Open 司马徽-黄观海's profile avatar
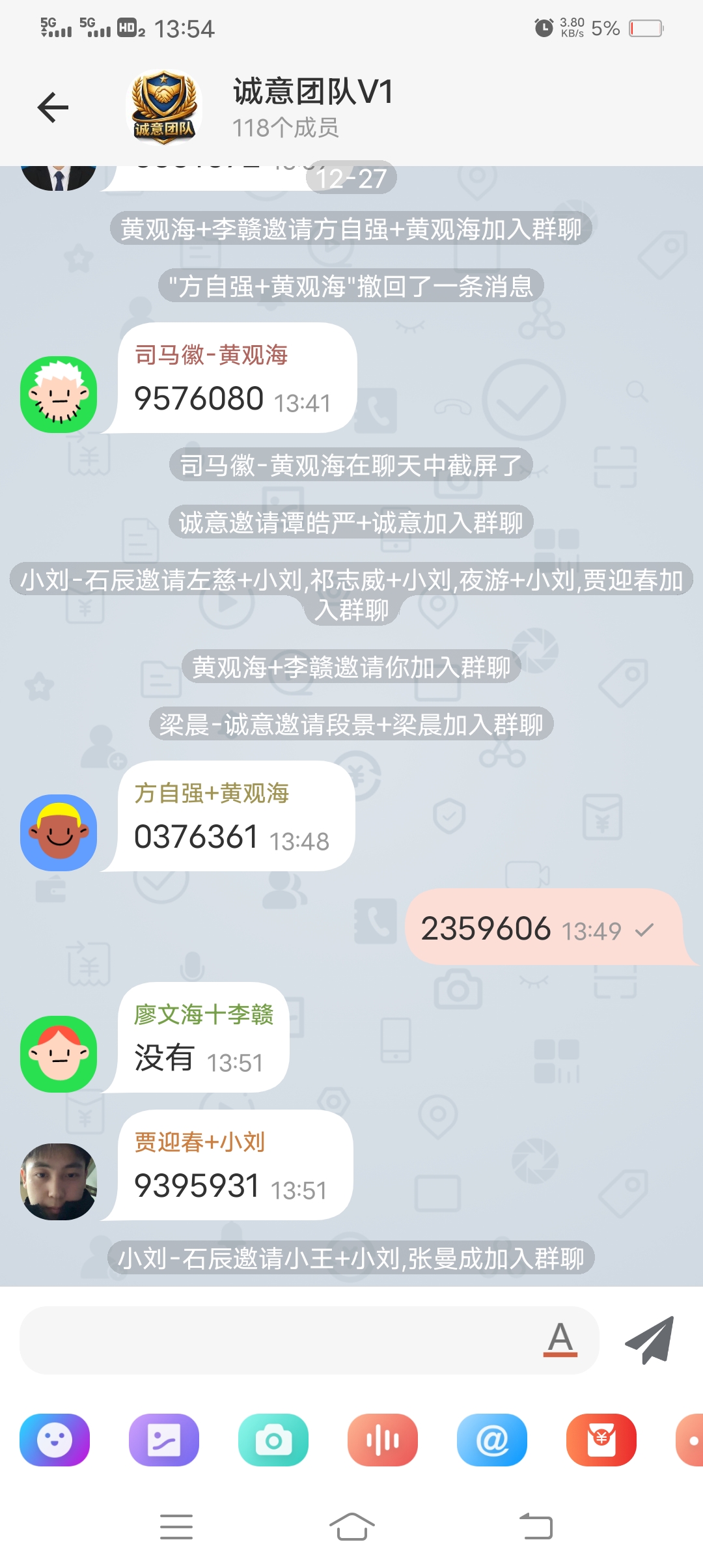 click(x=59, y=394)
